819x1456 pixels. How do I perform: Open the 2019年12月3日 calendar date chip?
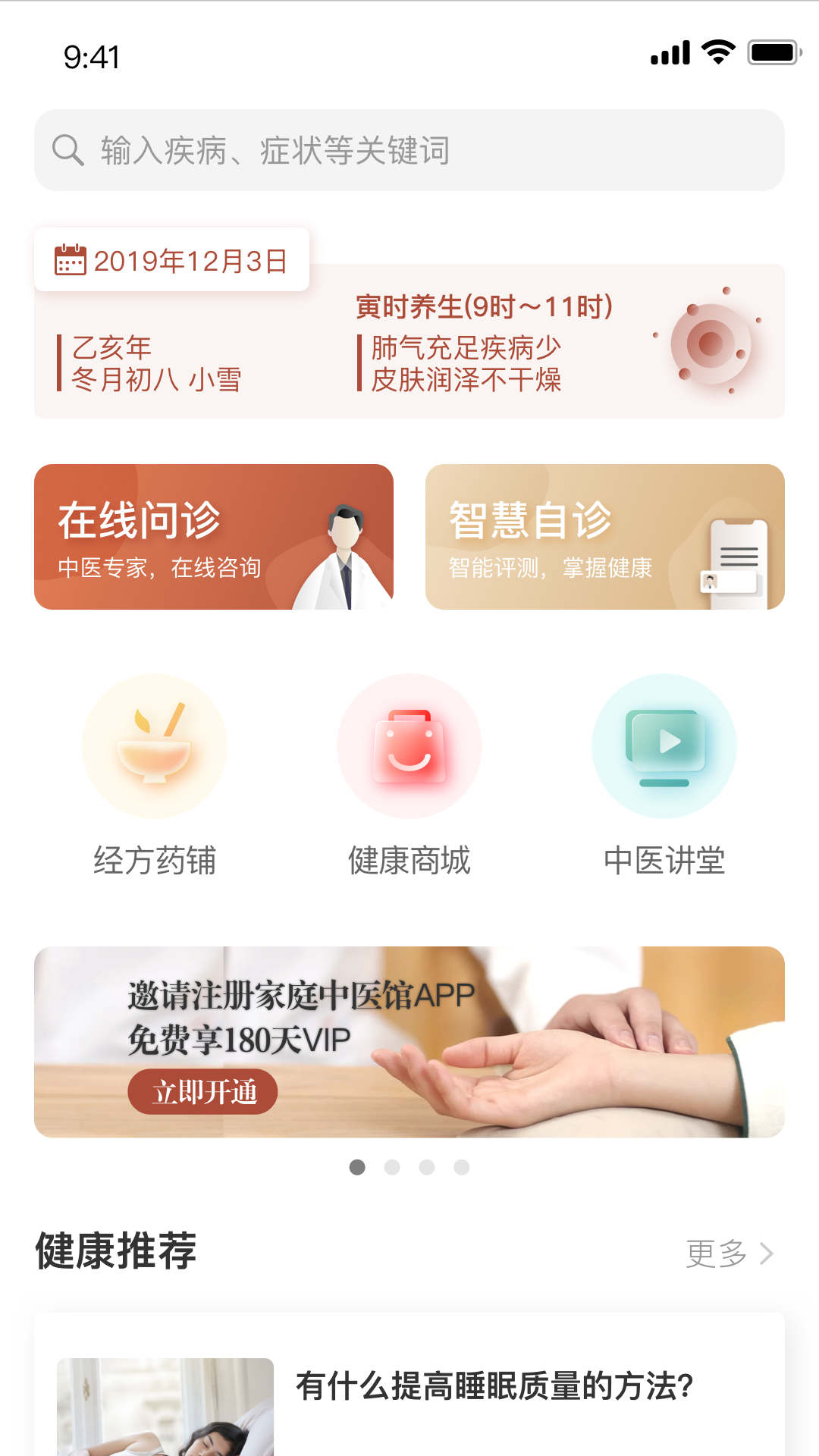pyautogui.click(x=172, y=260)
